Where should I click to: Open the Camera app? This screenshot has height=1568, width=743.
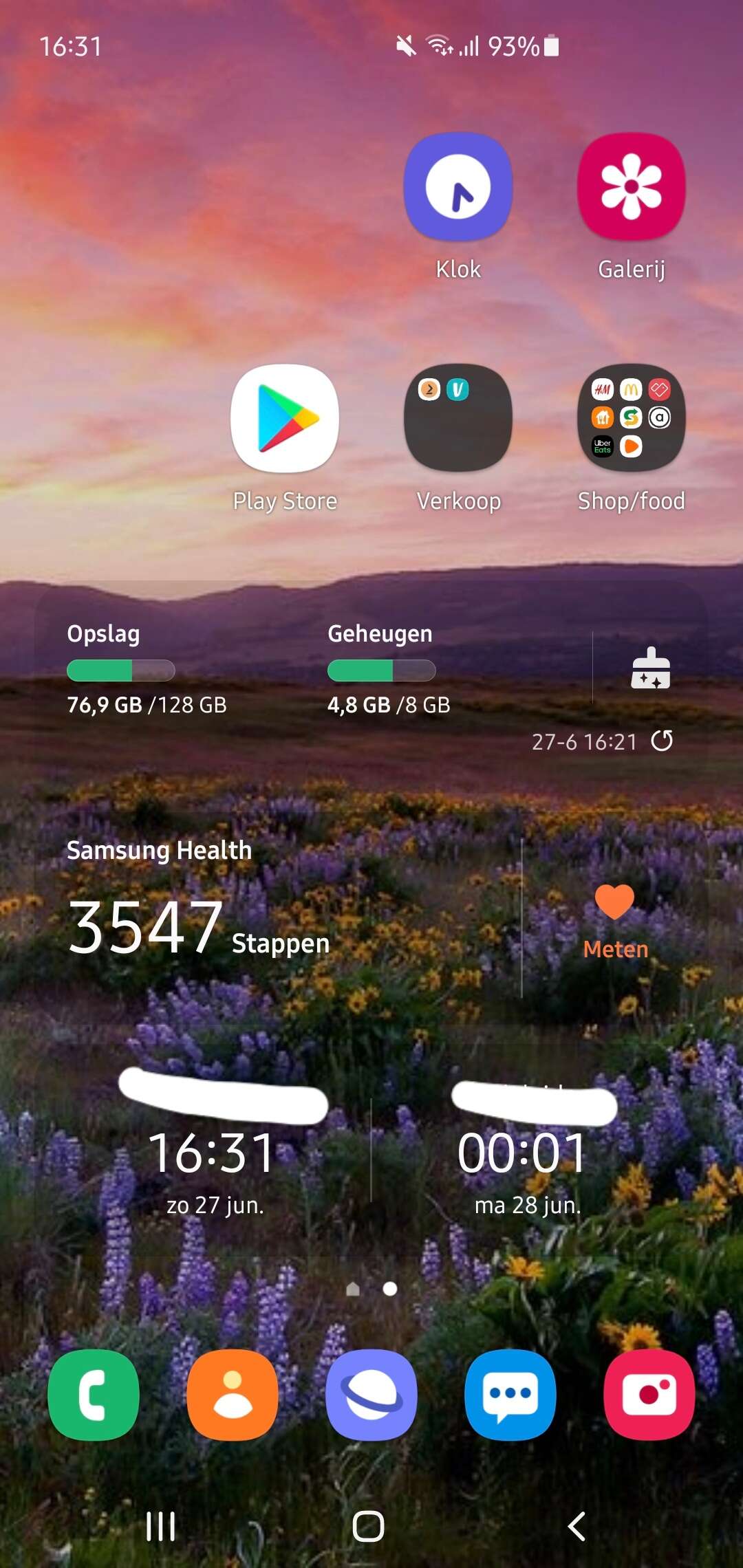(x=649, y=1395)
